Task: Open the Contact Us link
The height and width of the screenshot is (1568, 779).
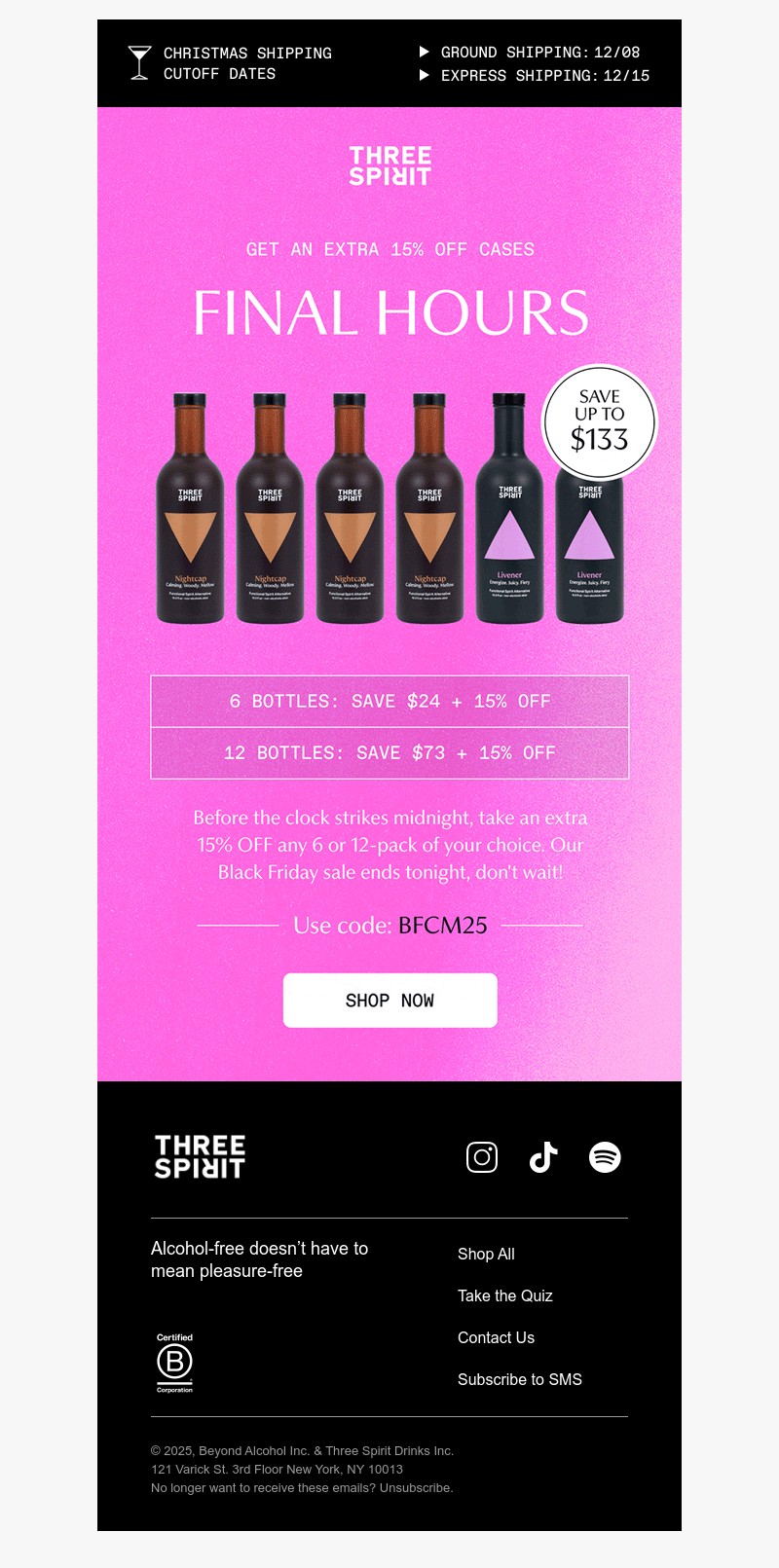Action: [496, 1337]
